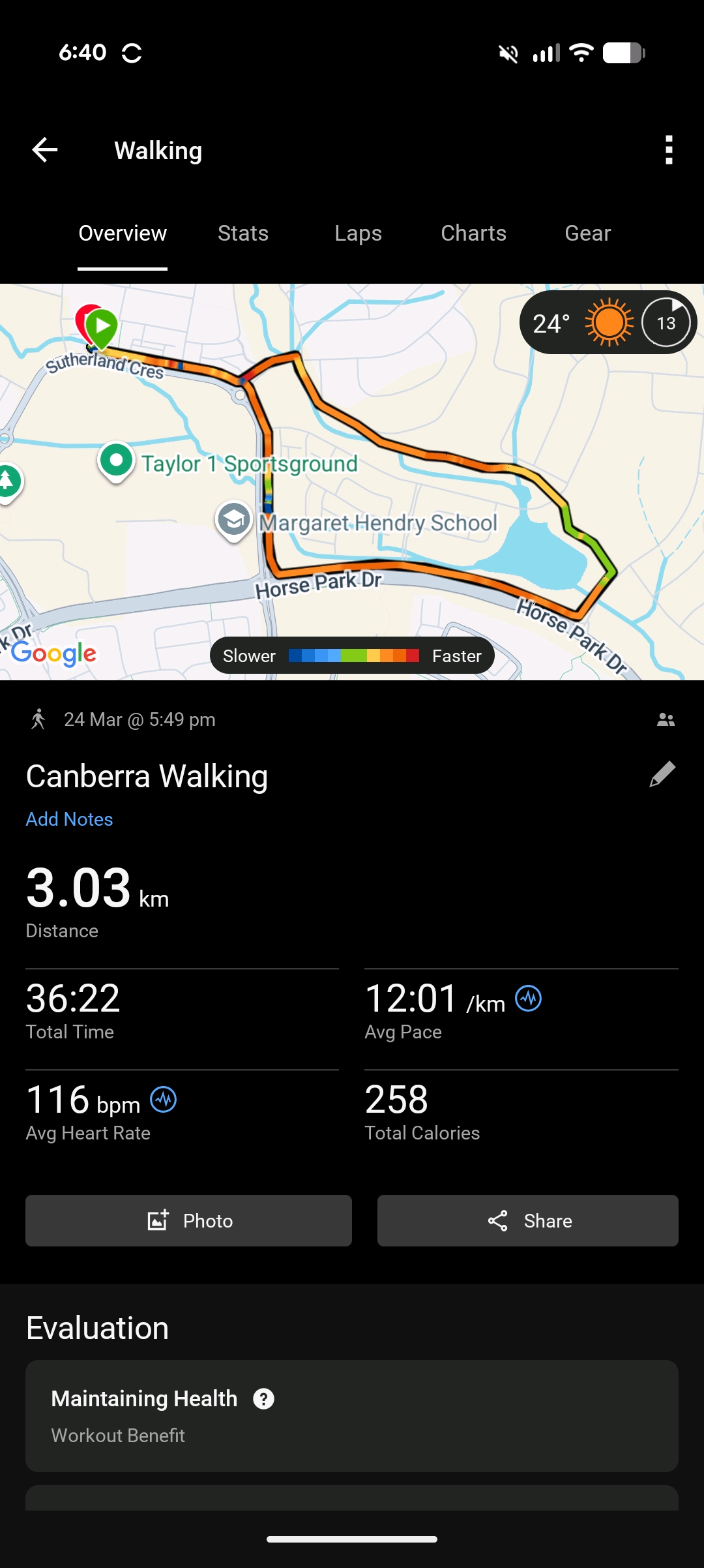Switch to the Stats tab
Image resolution: width=704 pixels, height=1568 pixels.
[243, 234]
